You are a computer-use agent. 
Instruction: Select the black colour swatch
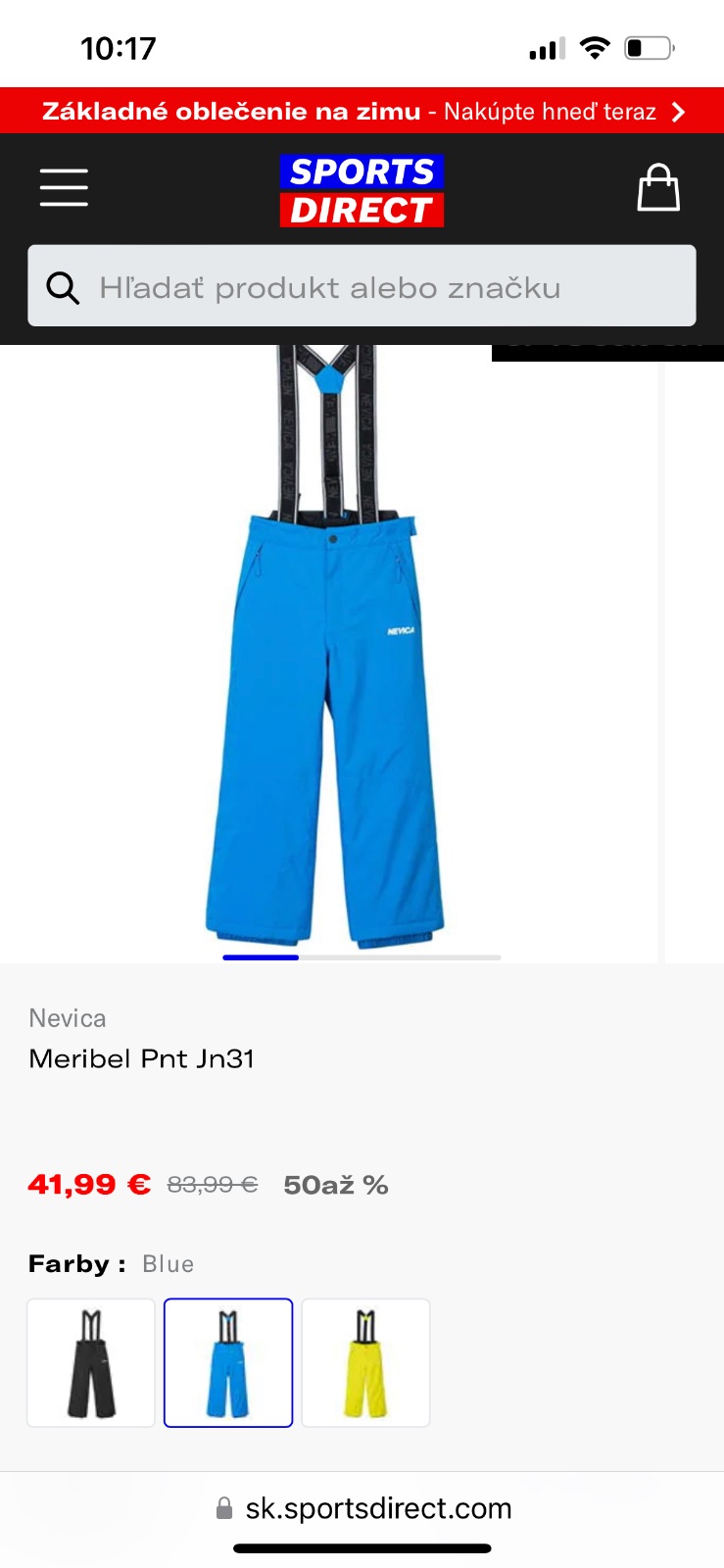point(91,1362)
